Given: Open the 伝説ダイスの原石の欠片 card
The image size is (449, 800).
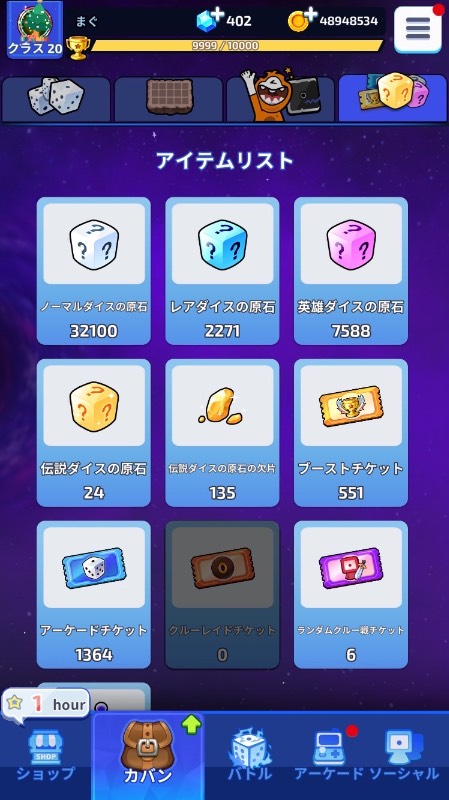Looking at the screenshot, I should (x=222, y=433).
